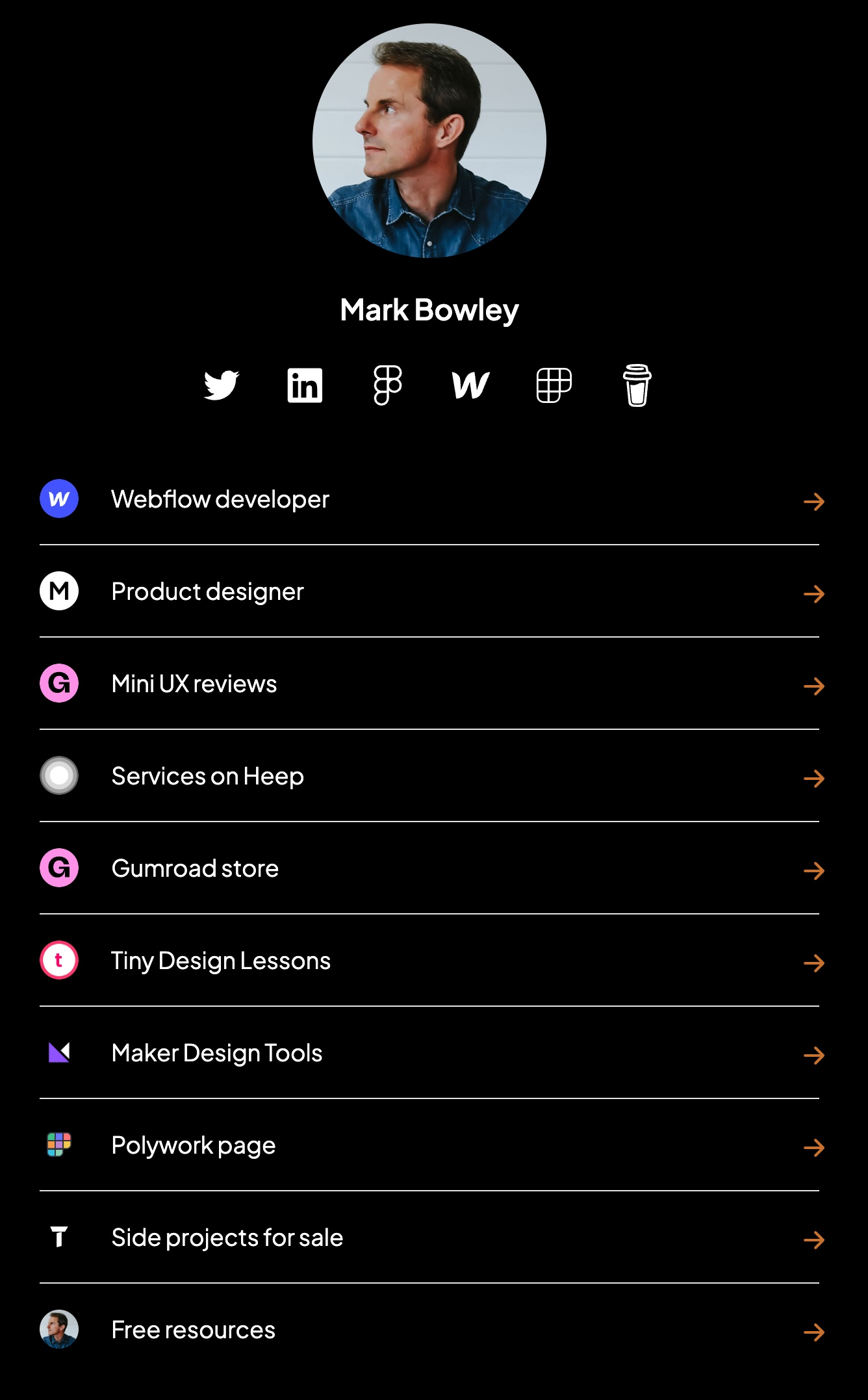
Task: Open Services on Heep
Action: pos(207,776)
